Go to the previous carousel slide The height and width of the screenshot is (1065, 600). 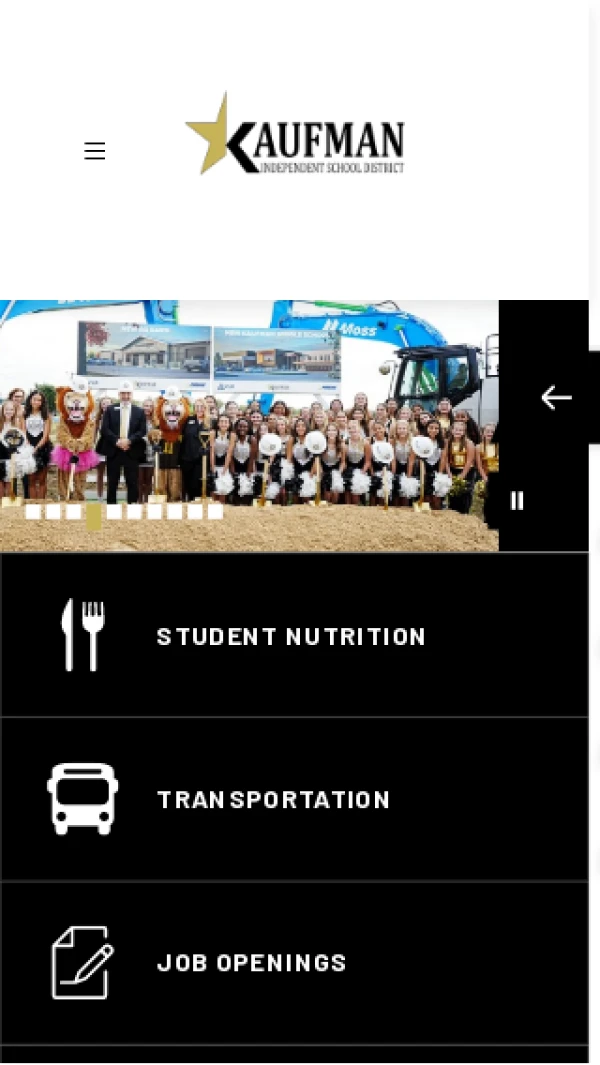pyautogui.click(x=556, y=397)
